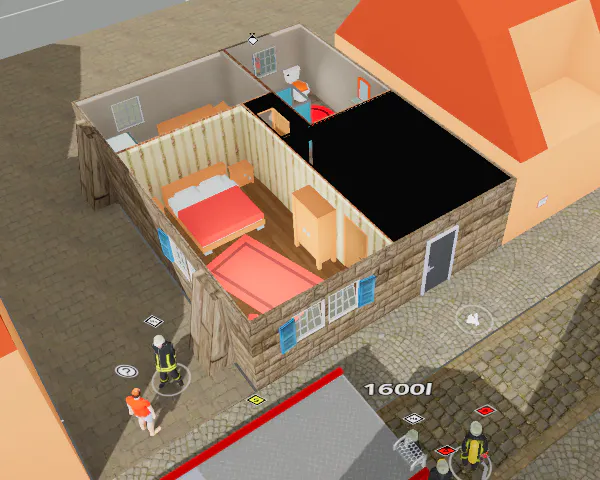Select the white marker above the left firefighter

click(x=153, y=321)
